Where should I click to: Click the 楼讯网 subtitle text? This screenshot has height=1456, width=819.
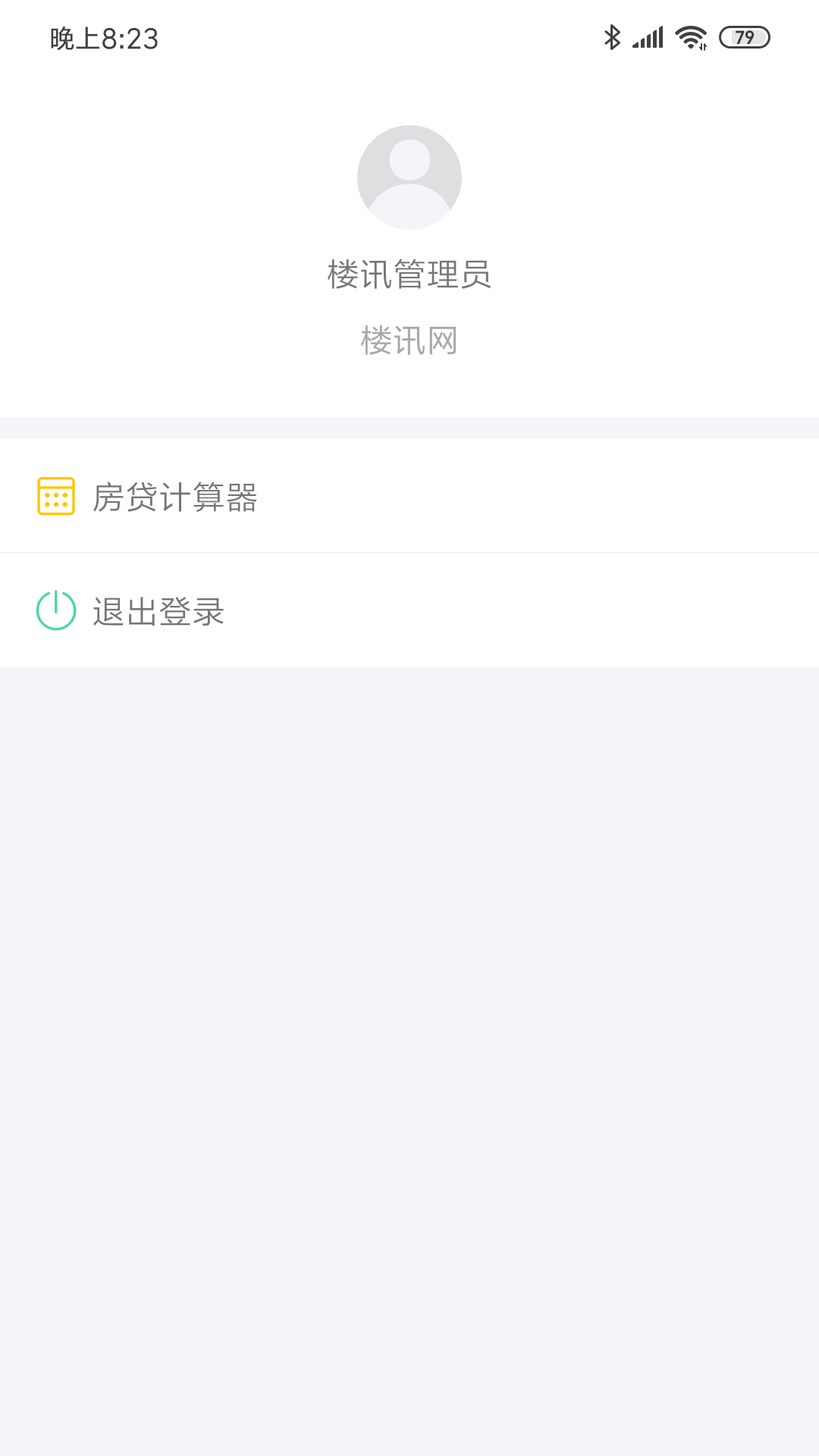click(x=409, y=341)
